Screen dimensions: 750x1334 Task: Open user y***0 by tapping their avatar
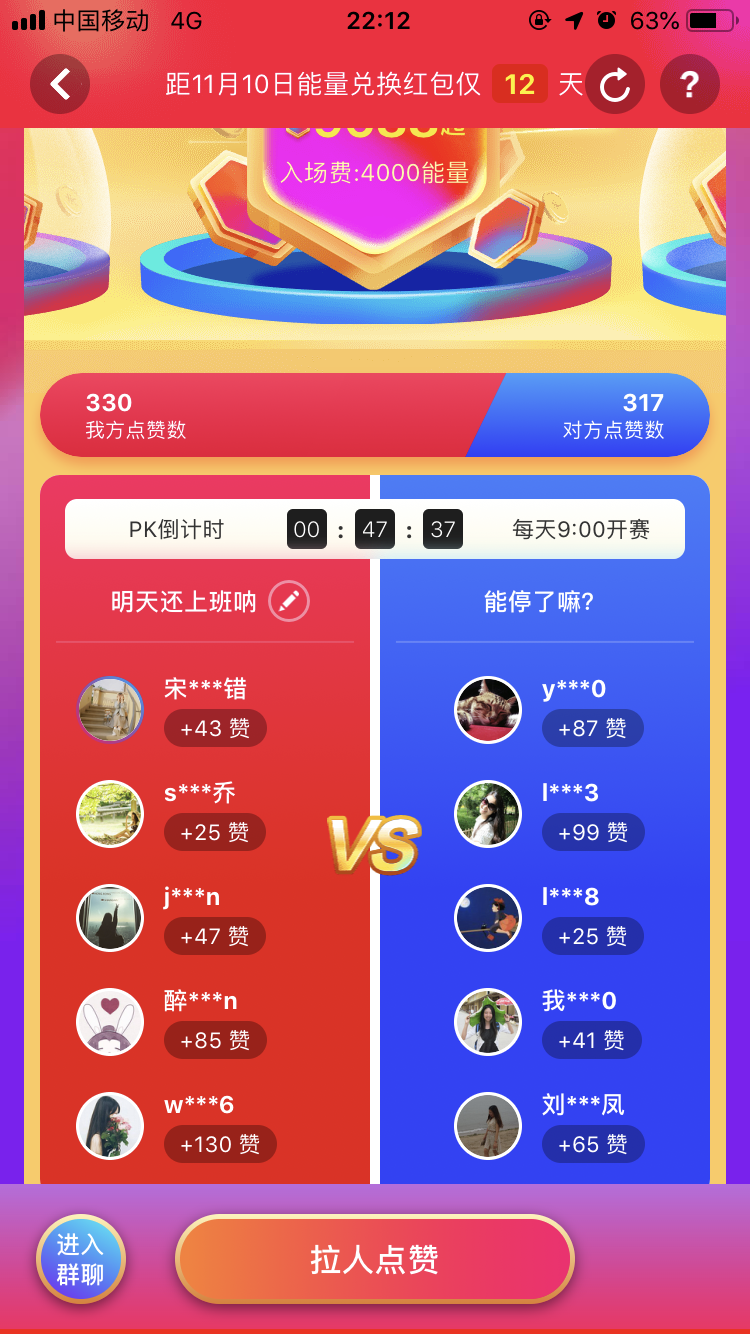(x=488, y=710)
